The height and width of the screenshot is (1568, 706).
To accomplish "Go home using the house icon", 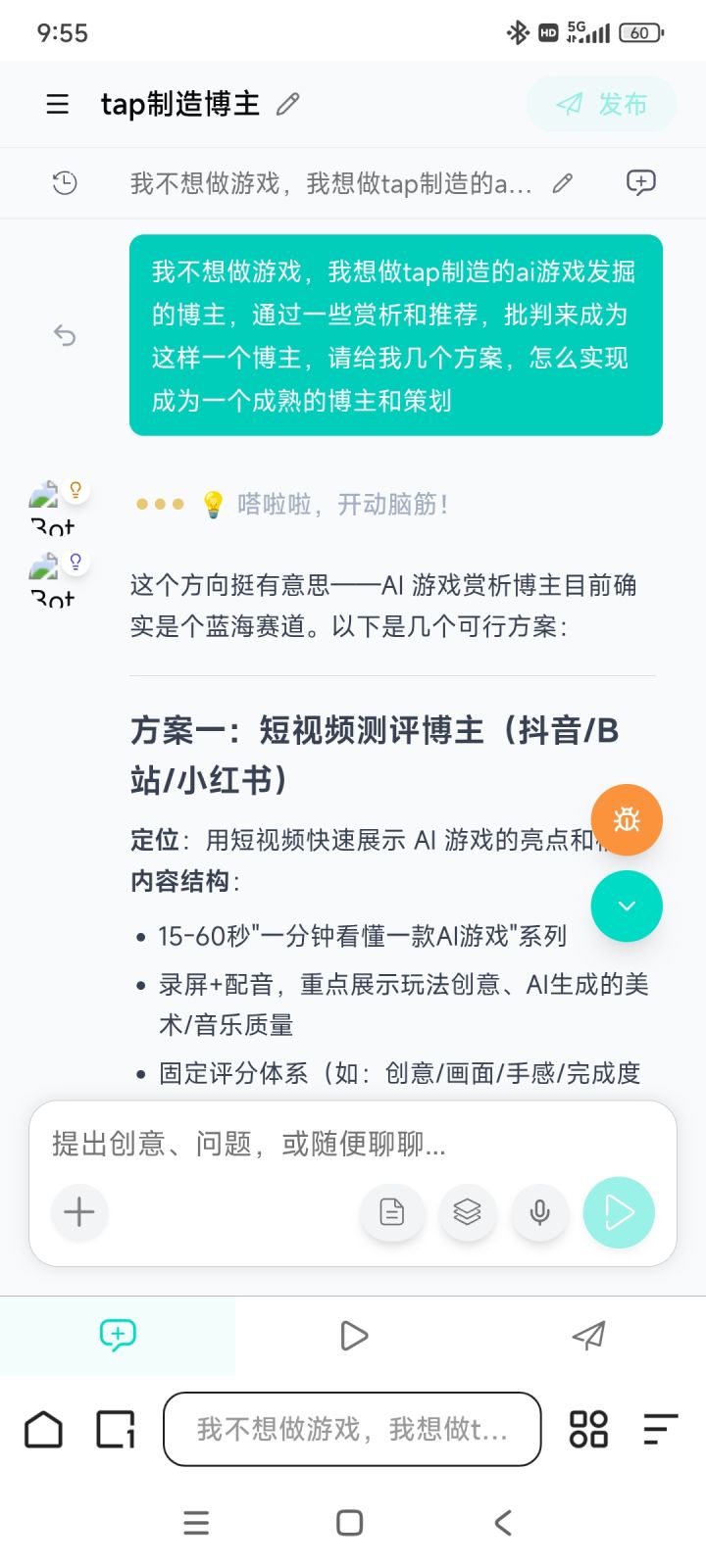I will pyautogui.click(x=43, y=1430).
